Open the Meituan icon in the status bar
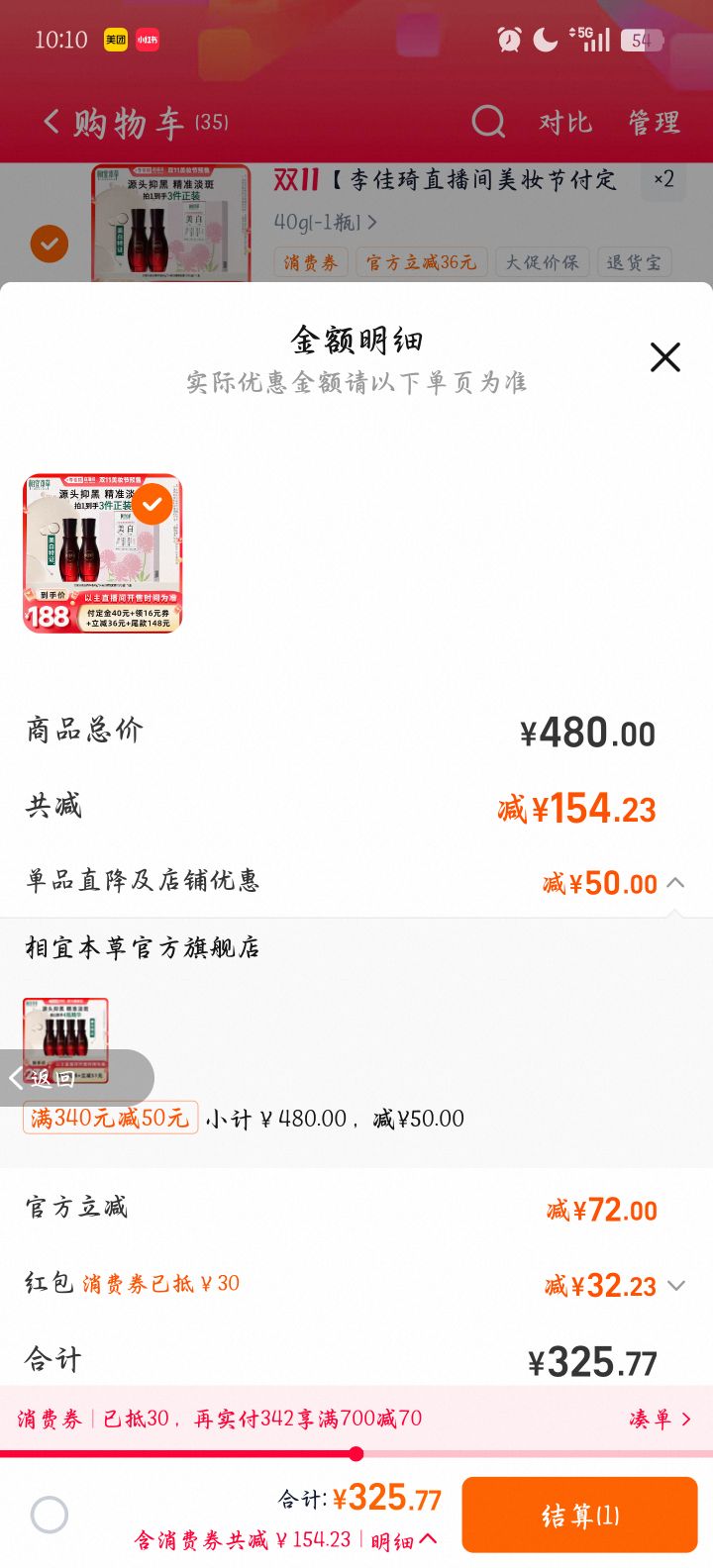Viewport: 713px width, 1568px height. pos(117,40)
